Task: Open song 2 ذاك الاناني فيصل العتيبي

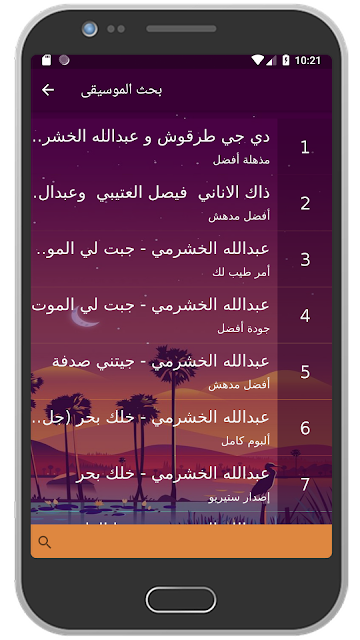Action: [181, 202]
